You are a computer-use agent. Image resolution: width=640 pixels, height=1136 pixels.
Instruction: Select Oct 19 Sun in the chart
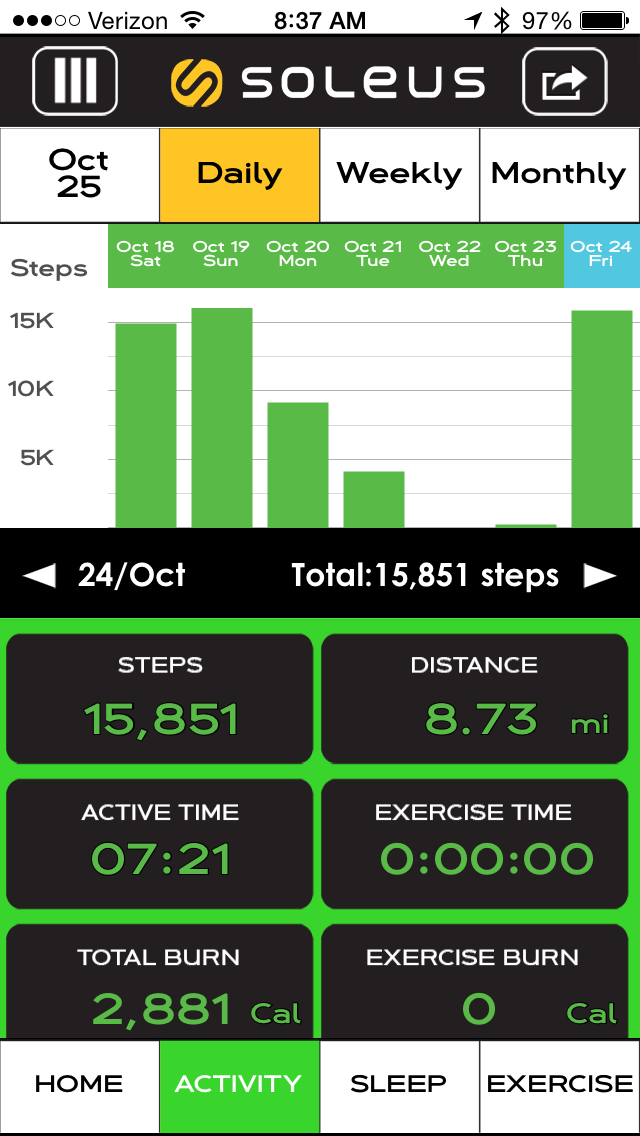221,254
